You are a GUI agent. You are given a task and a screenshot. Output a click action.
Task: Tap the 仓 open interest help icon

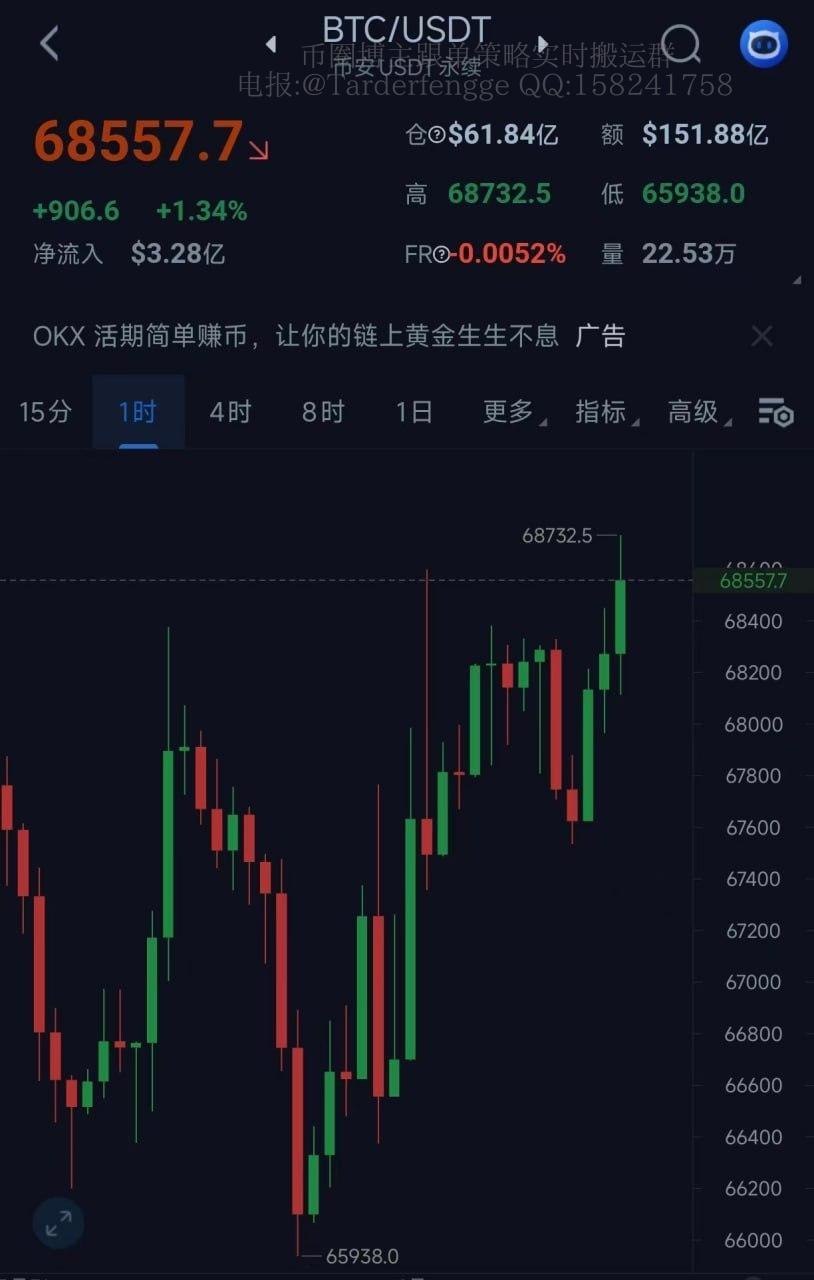[x=437, y=136]
